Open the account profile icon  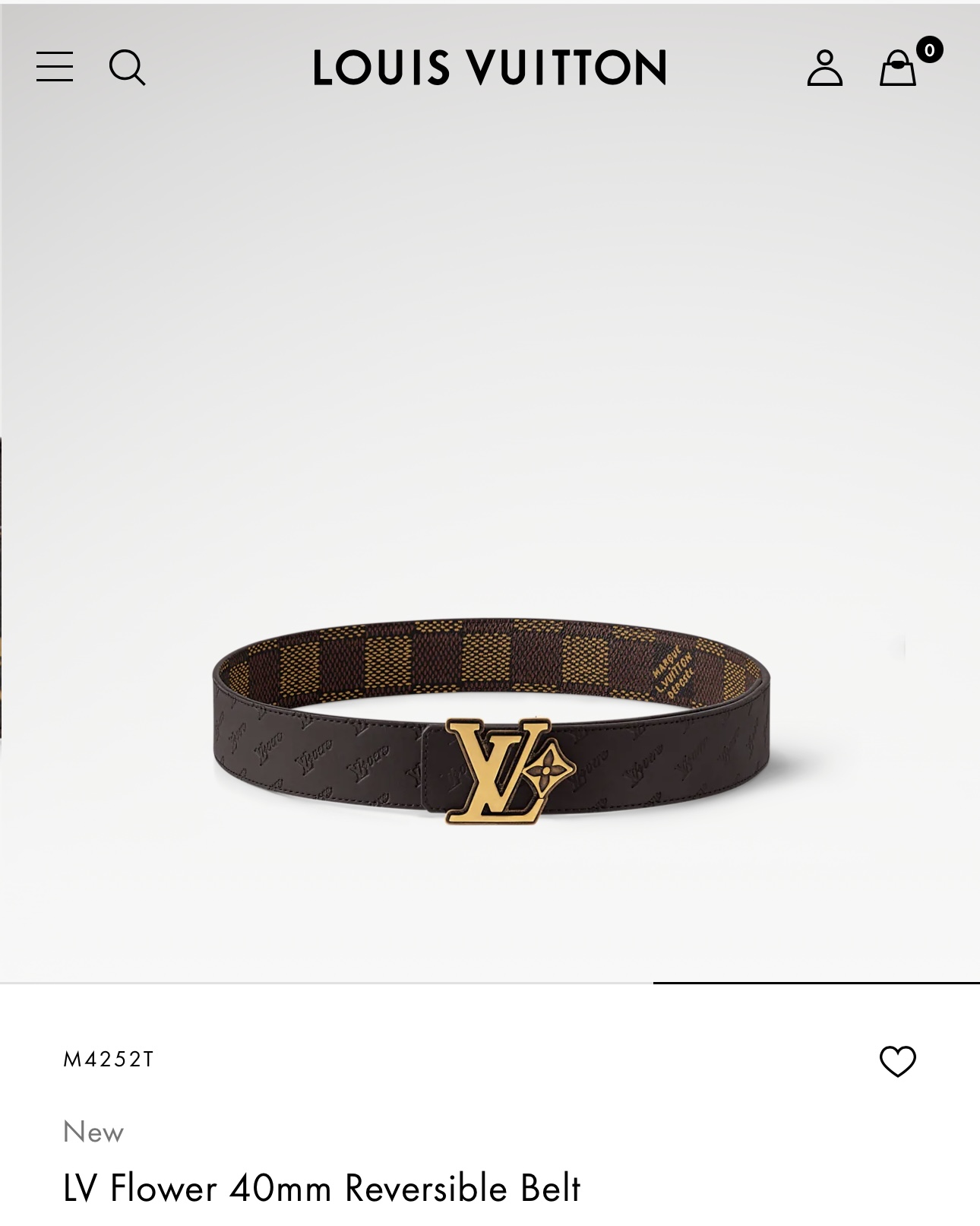click(824, 68)
